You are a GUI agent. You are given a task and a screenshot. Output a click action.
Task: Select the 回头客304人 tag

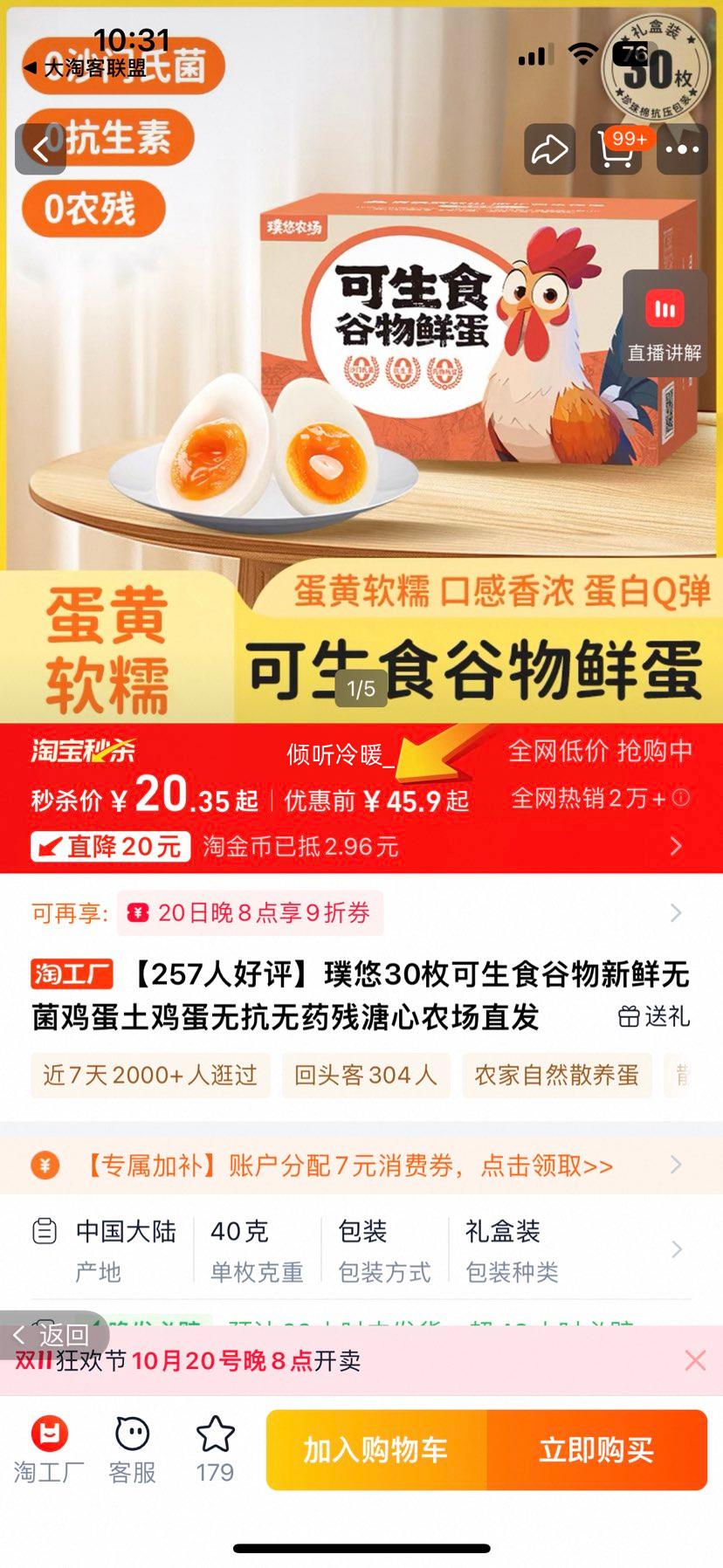point(365,1075)
